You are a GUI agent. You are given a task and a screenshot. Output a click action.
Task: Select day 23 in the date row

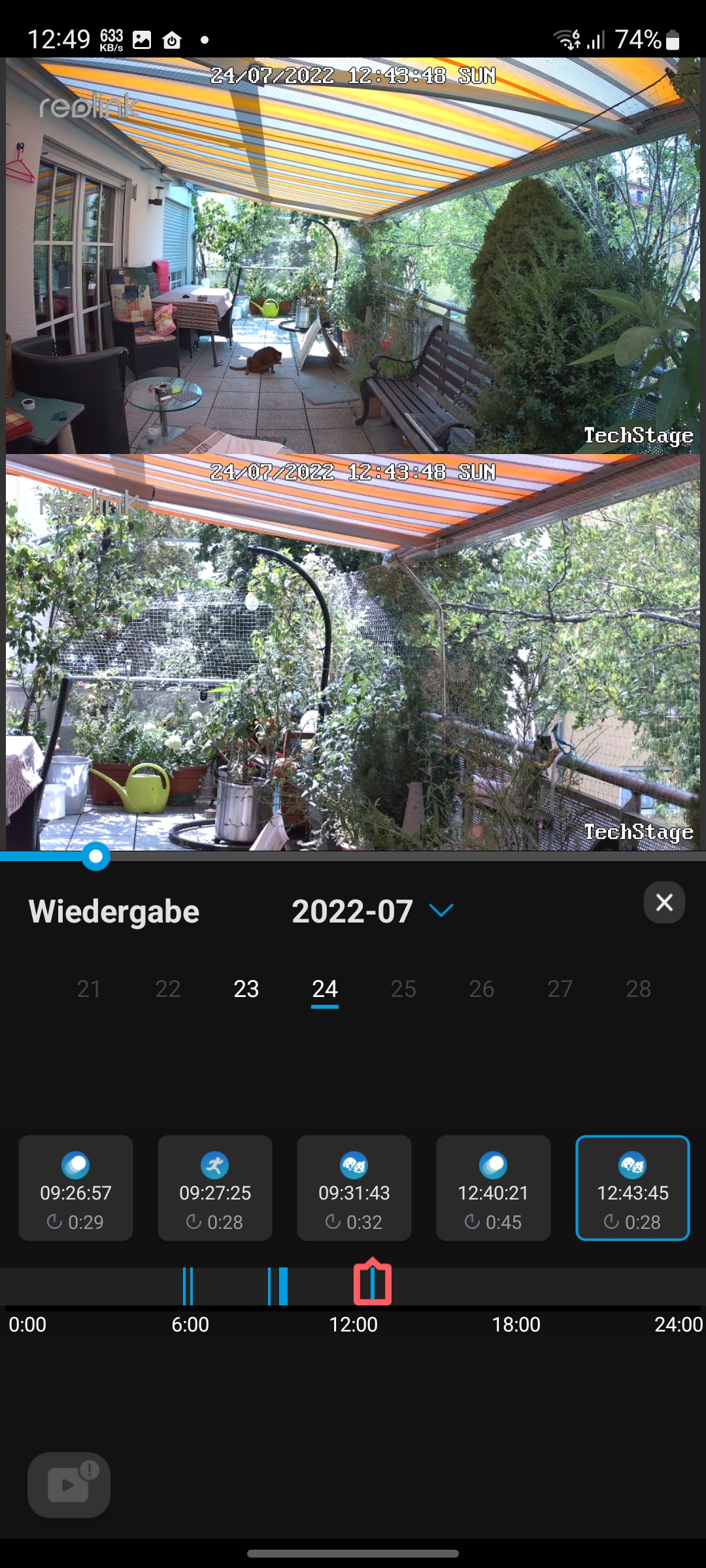click(x=246, y=988)
